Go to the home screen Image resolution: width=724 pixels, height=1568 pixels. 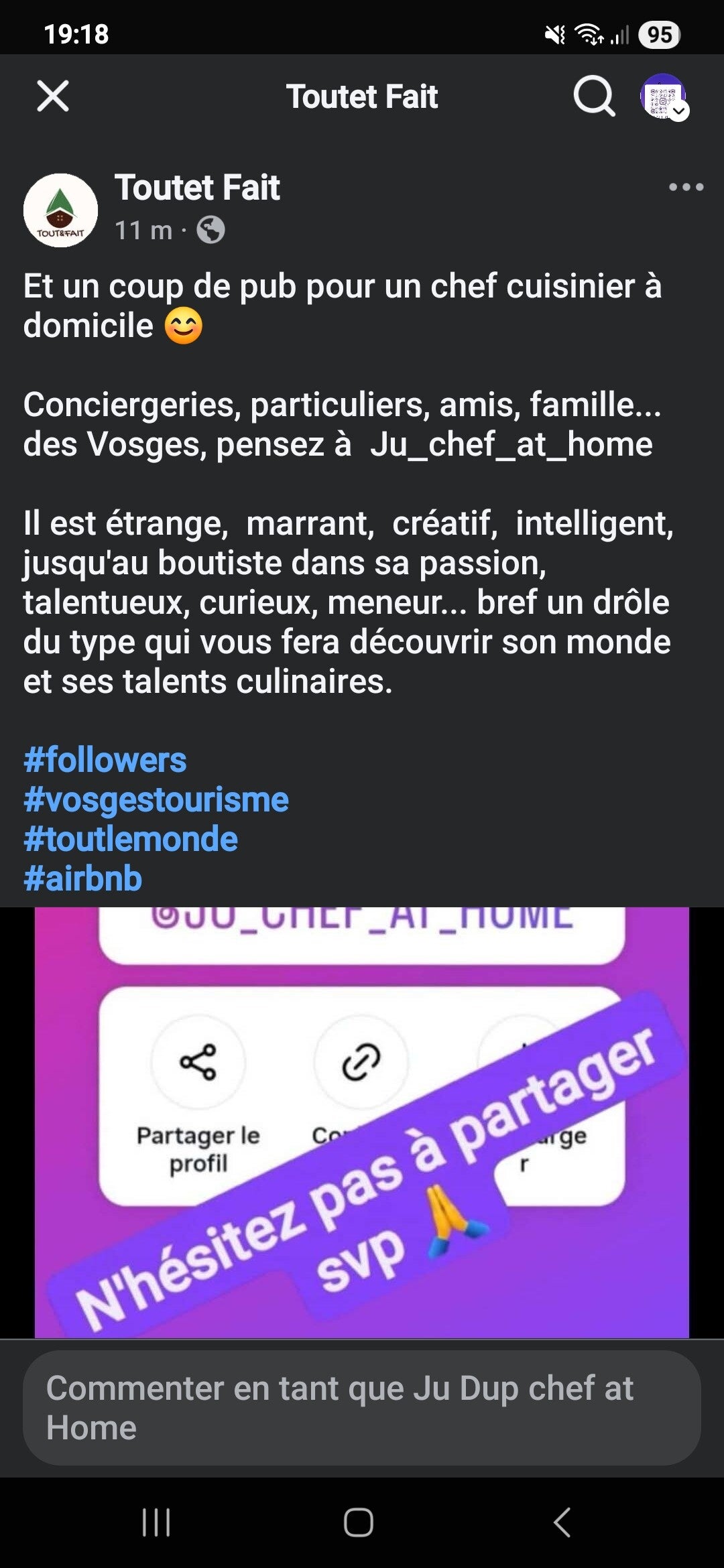tap(359, 1522)
